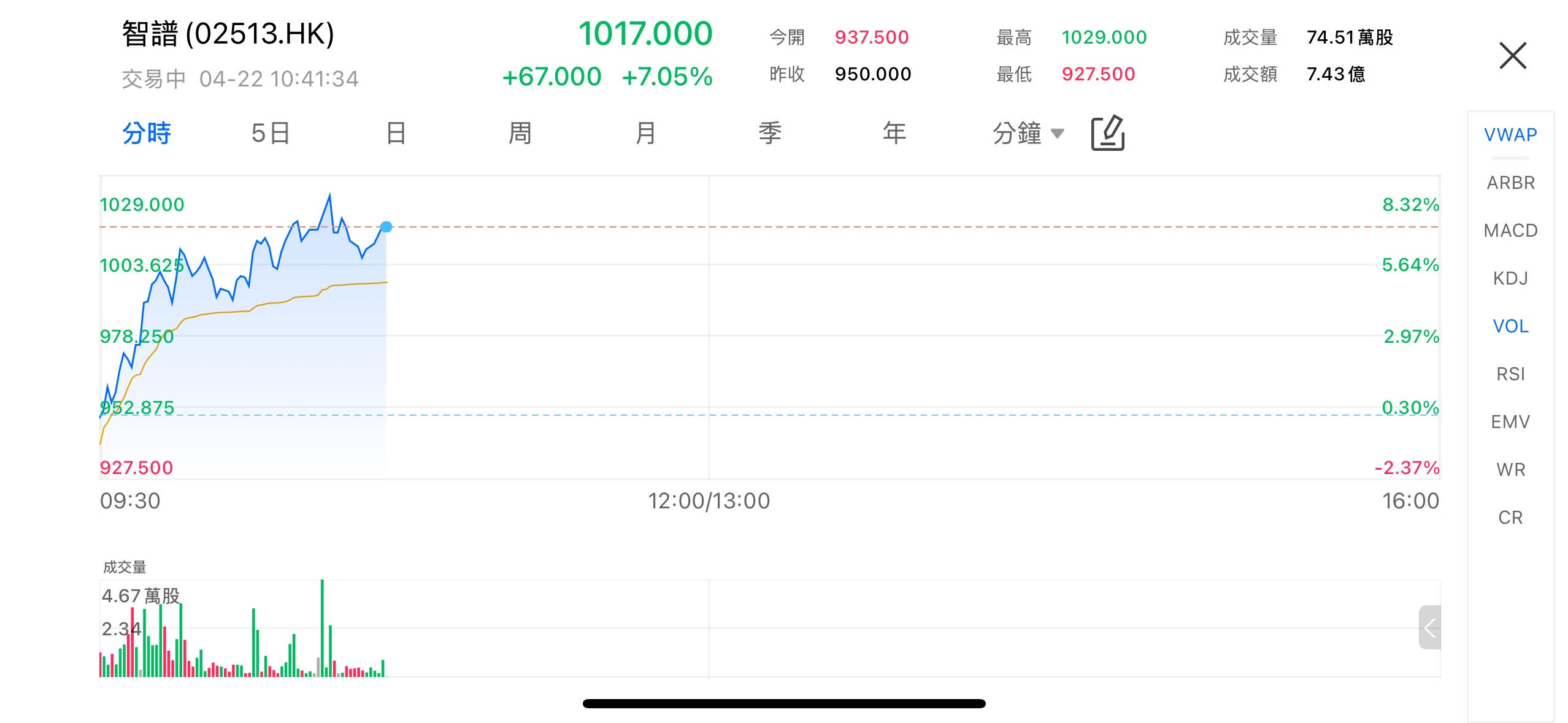1568x723 pixels.
Task: Apply the WR indicator
Action: click(1510, 470)
